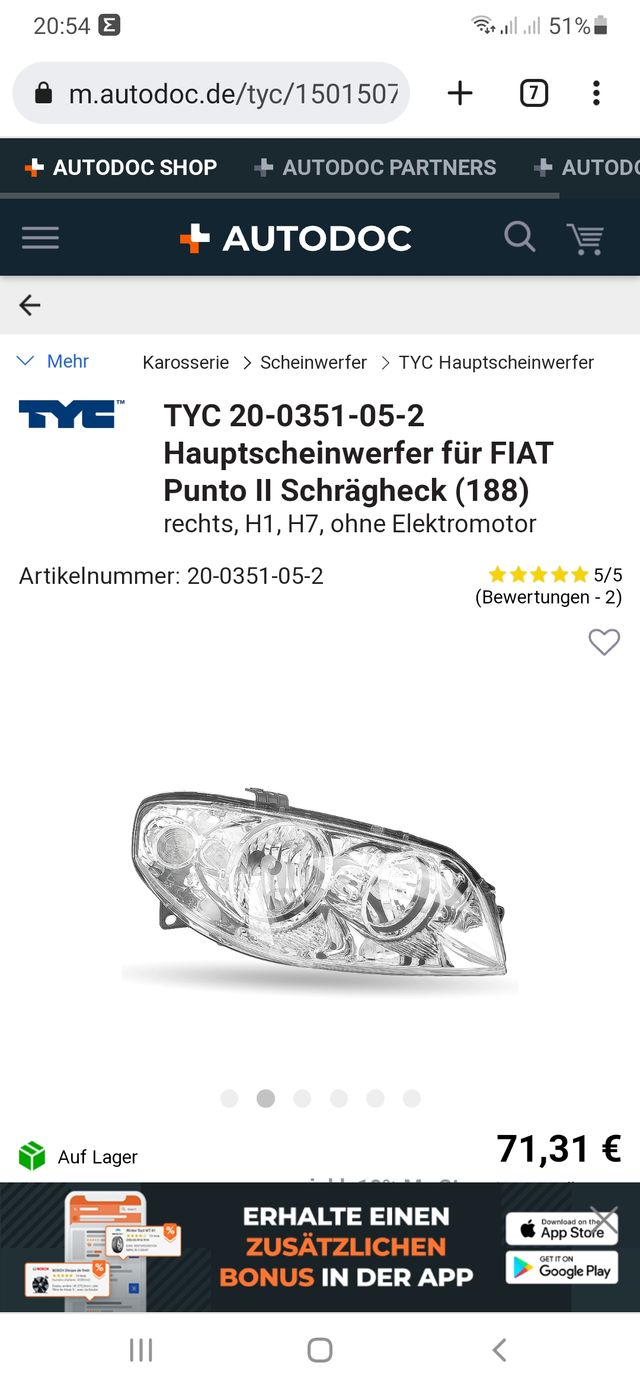Screen dimensions: 640x1387
Task: View the open tabs switcher
Action: pos(534,94)
